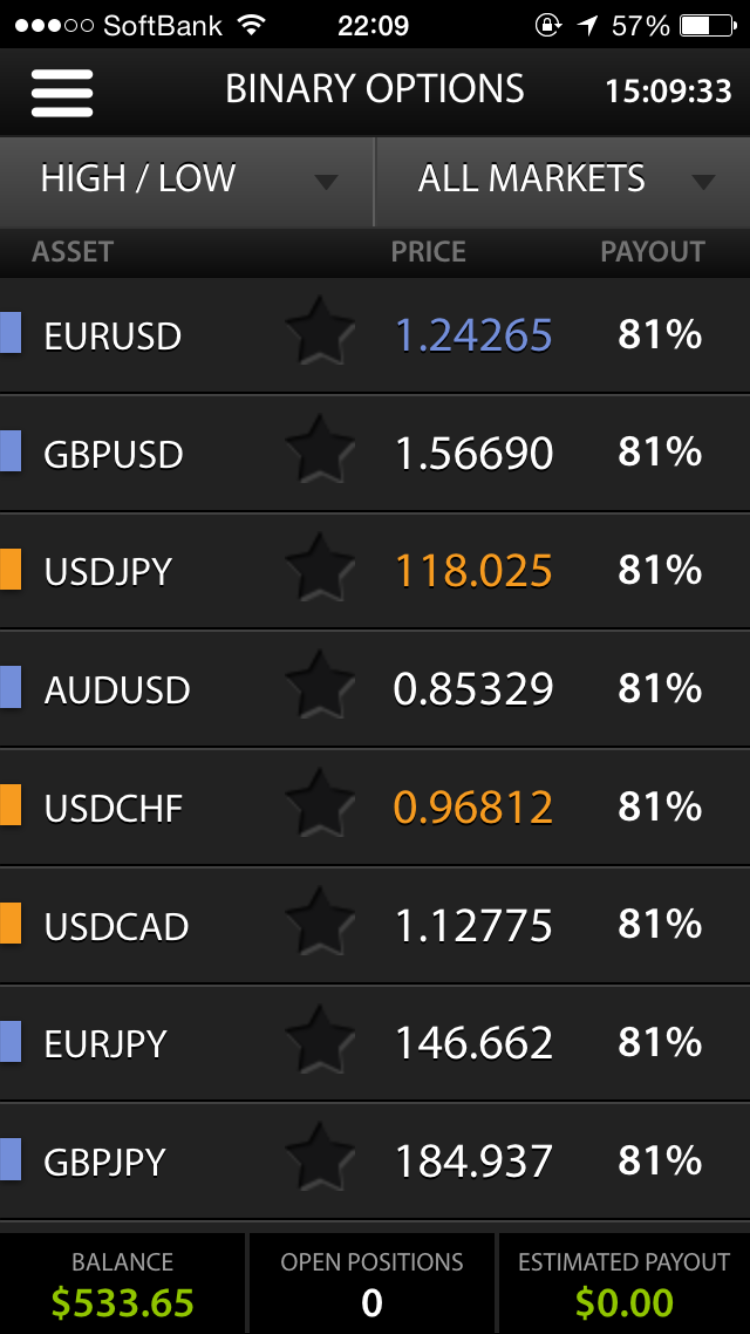
Task: Star the GBPUSD asset
Action: pyautogui.click(x=320, y=449)
